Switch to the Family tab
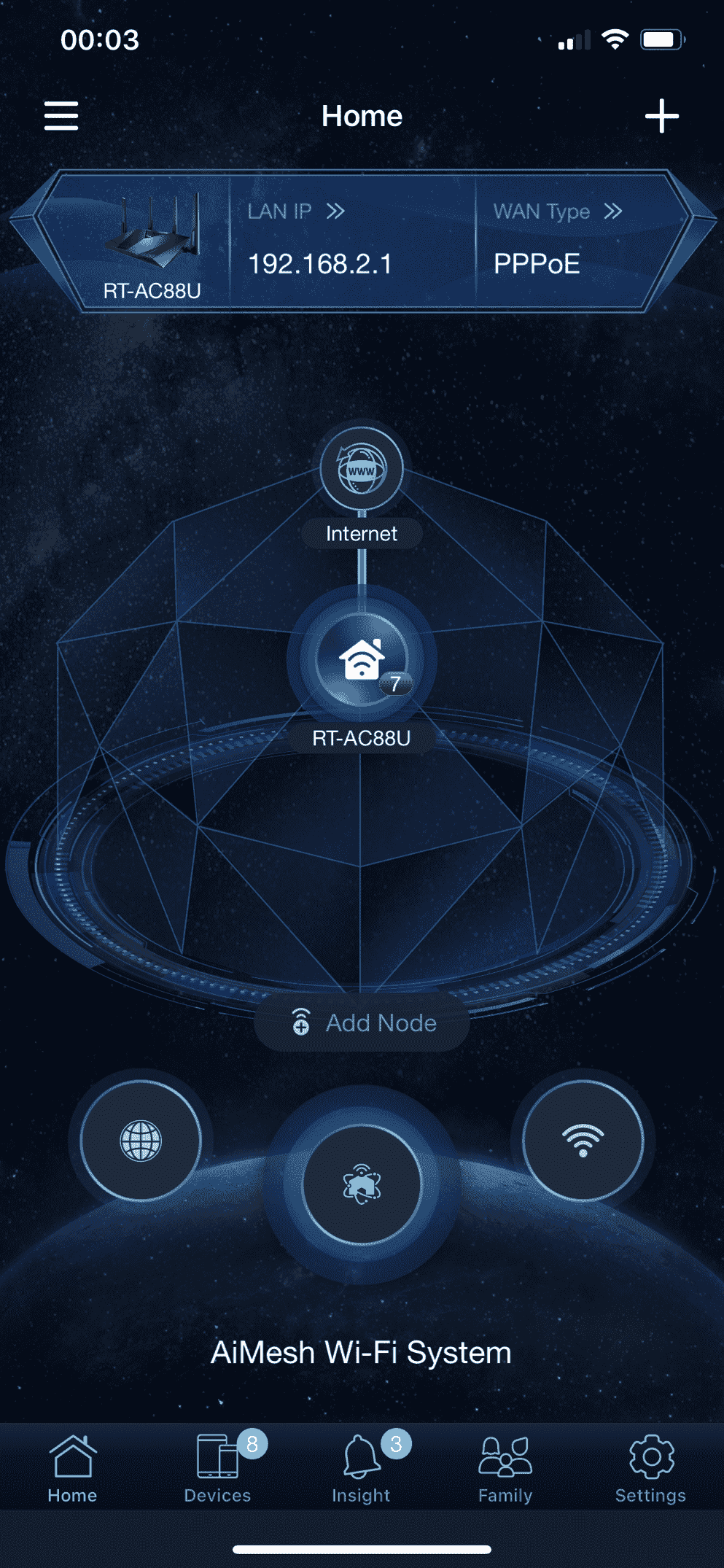 click(505, 1469)
